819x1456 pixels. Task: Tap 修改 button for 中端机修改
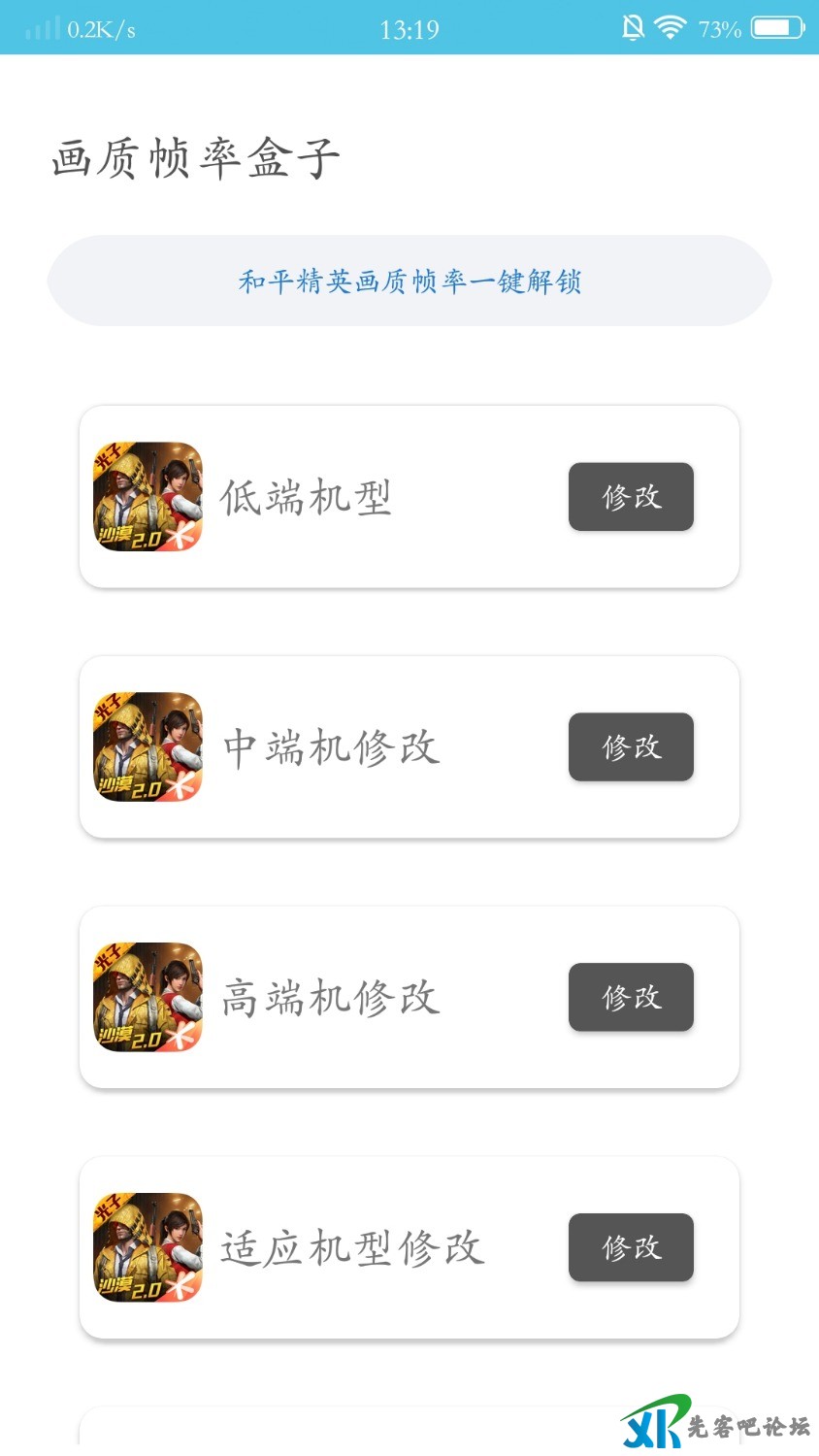(631, 746)
